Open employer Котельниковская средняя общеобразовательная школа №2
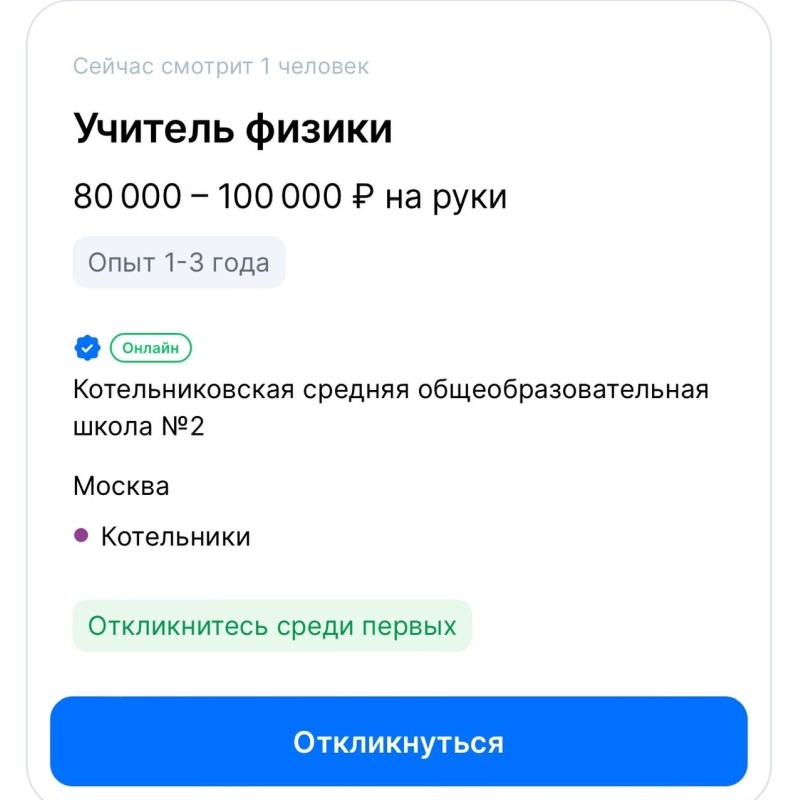This screenshot has width=800, height=800. (x=390, y=407)
